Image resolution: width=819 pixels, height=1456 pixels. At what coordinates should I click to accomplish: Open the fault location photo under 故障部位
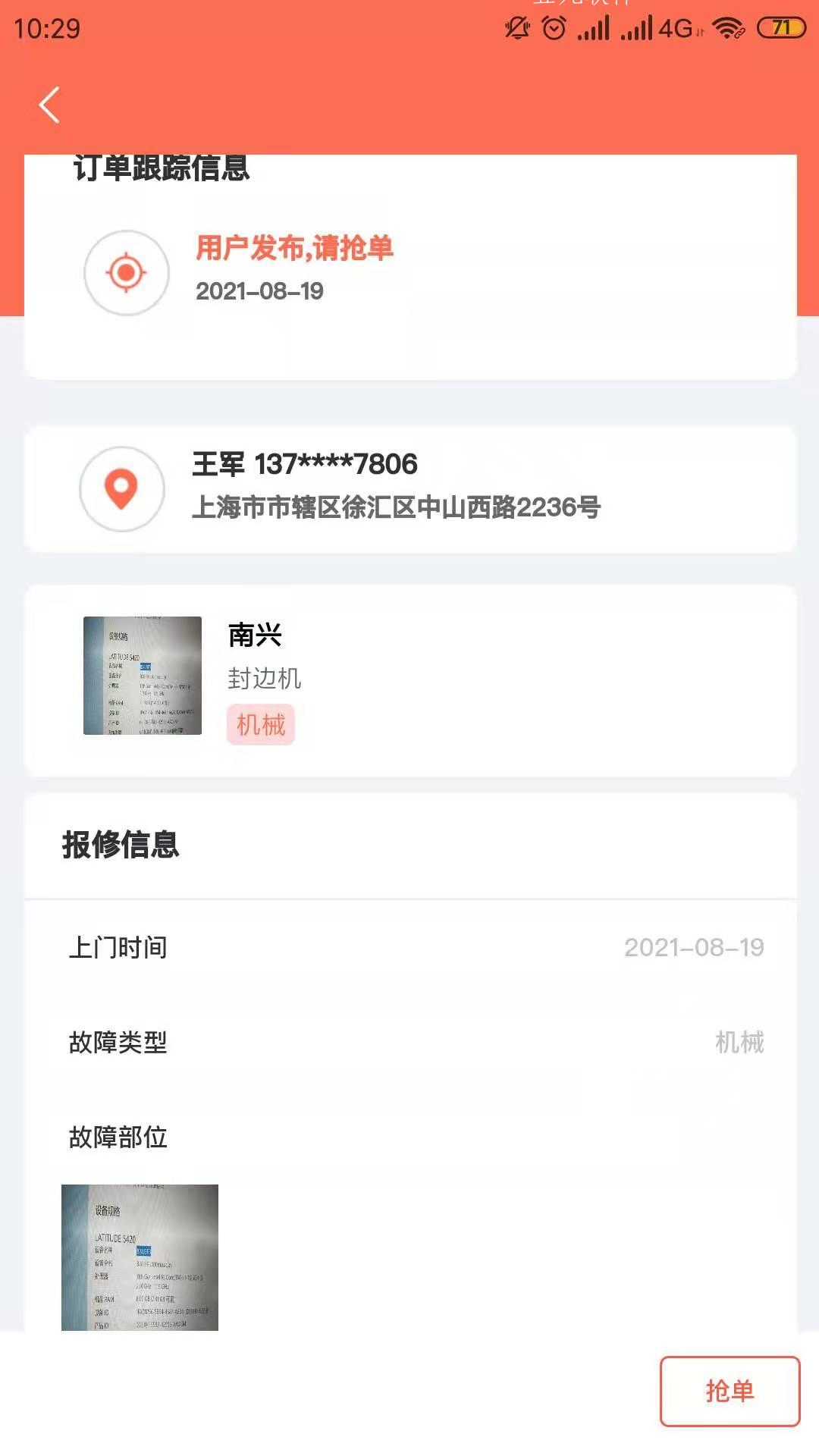[x=140, y=1257]
